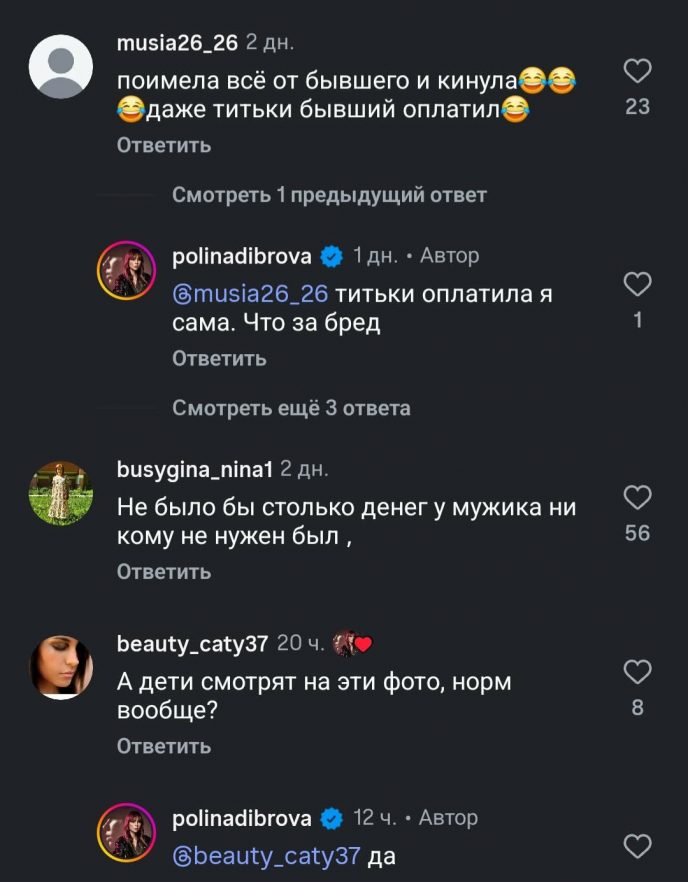Image resolution: width=688 pixels, height=882 pixels.
Task: Expand 'Смотреть 1 предыдущий ответ'
Action: tap(329, 195)
